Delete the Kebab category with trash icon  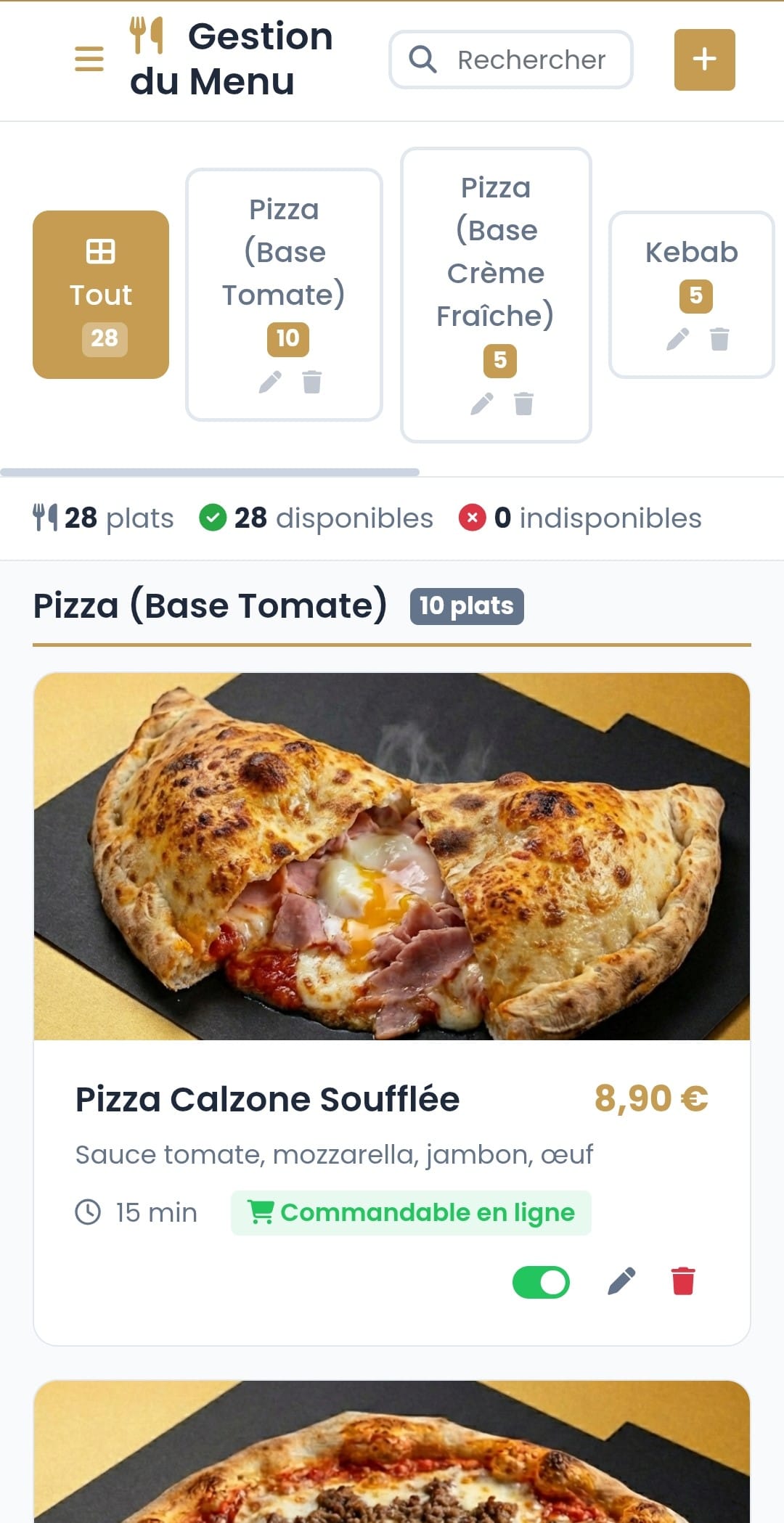tap(719, 340)
